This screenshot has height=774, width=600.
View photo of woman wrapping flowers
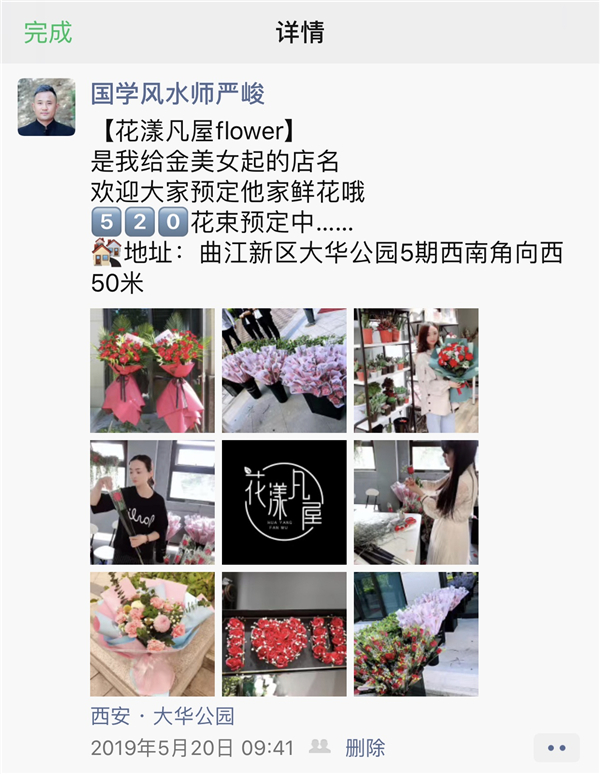[416, 502]
